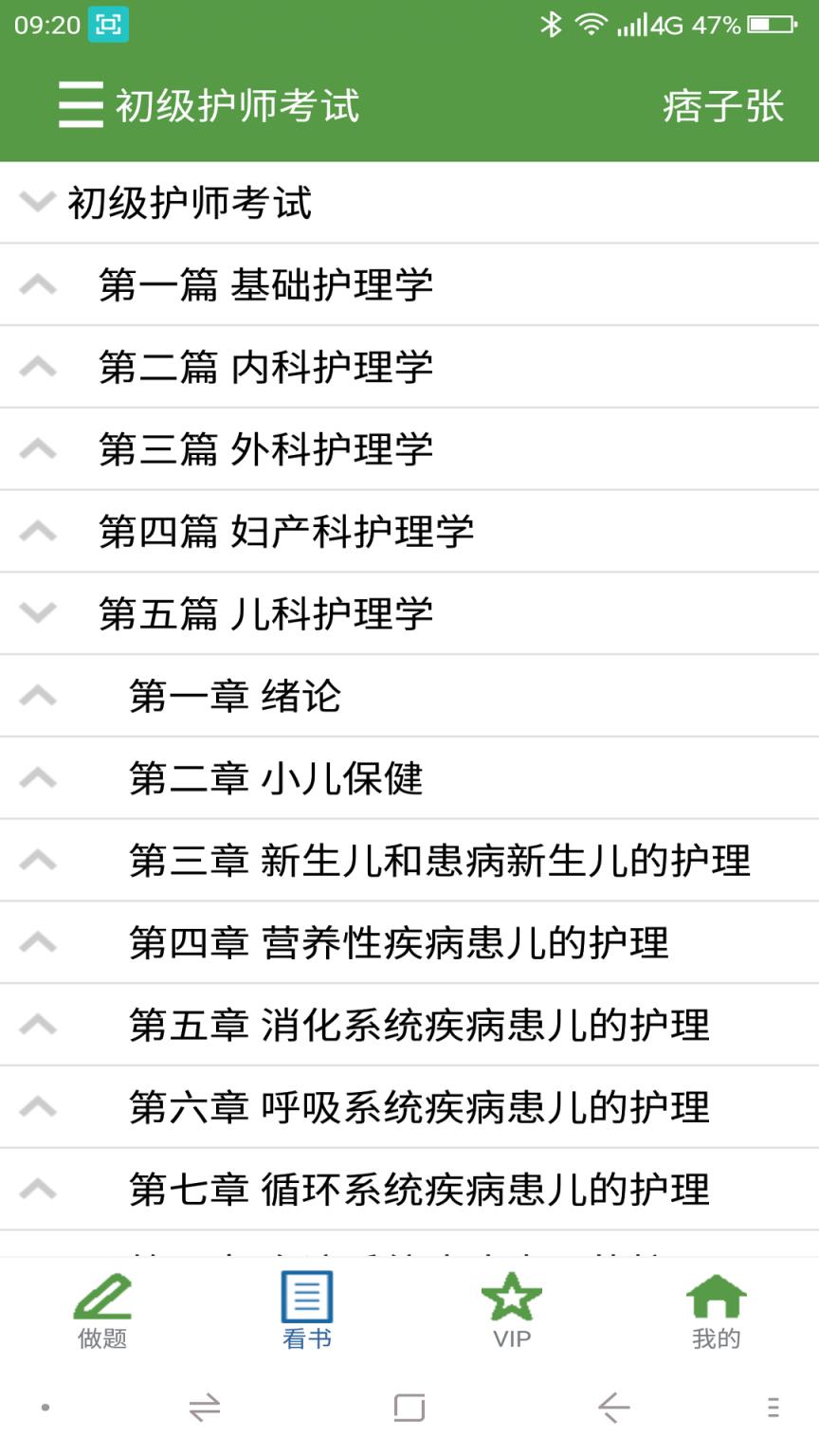Tap the VIP star icon

click(512, 1297)
